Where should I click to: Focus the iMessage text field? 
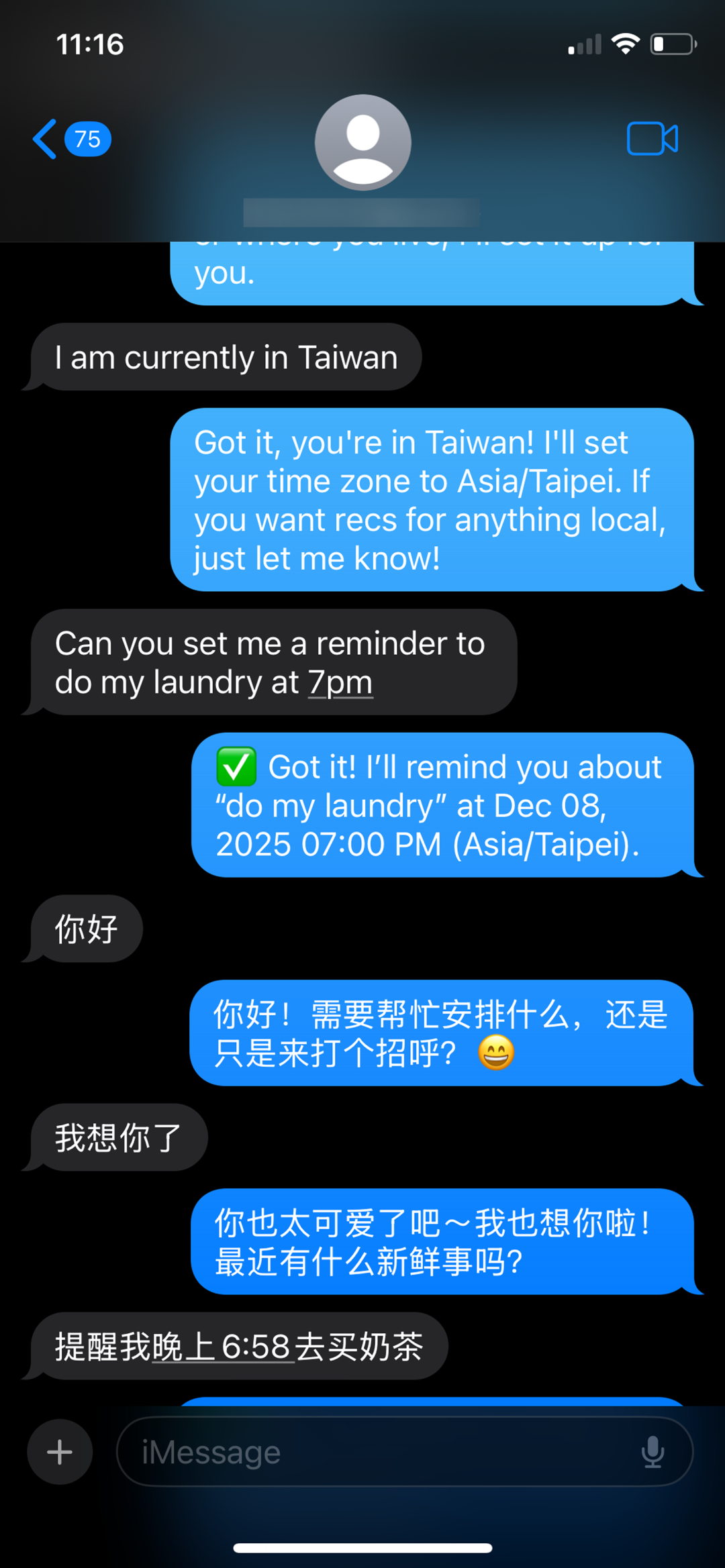pyautogui.click(x=376, y=1452)
